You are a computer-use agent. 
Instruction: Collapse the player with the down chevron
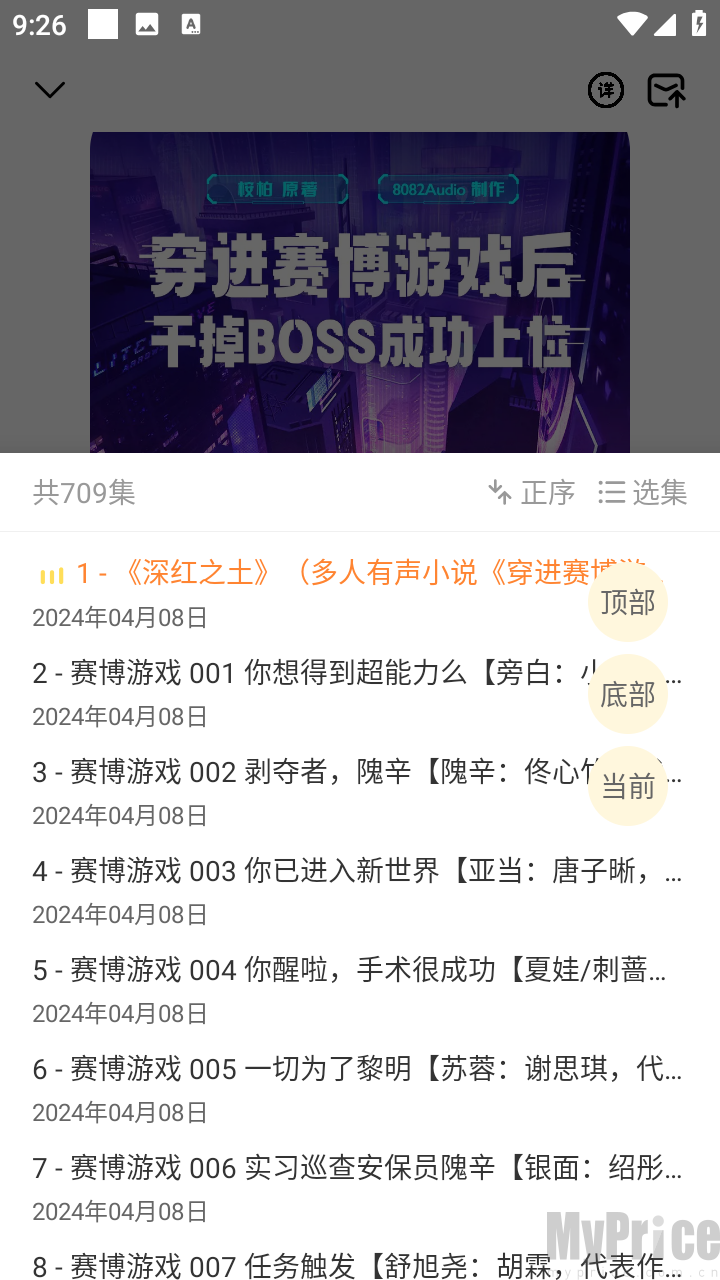click(50, 90)
